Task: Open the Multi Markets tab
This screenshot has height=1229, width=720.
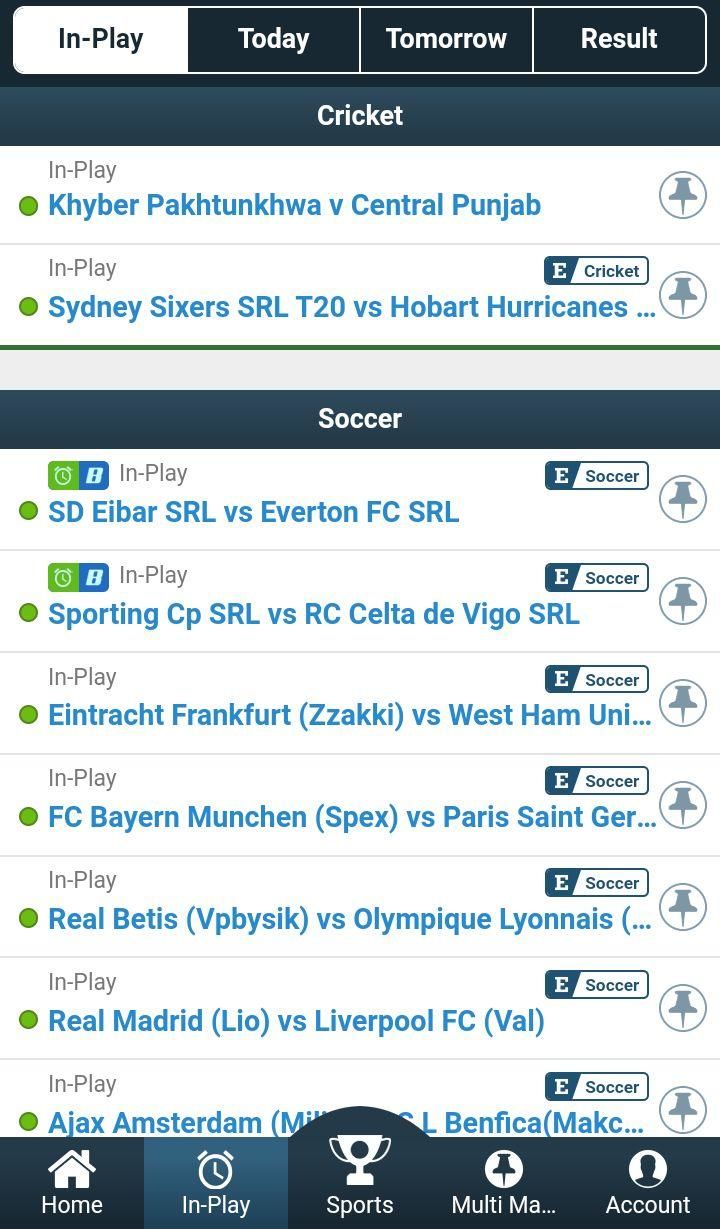Action: coord(504,1183)
